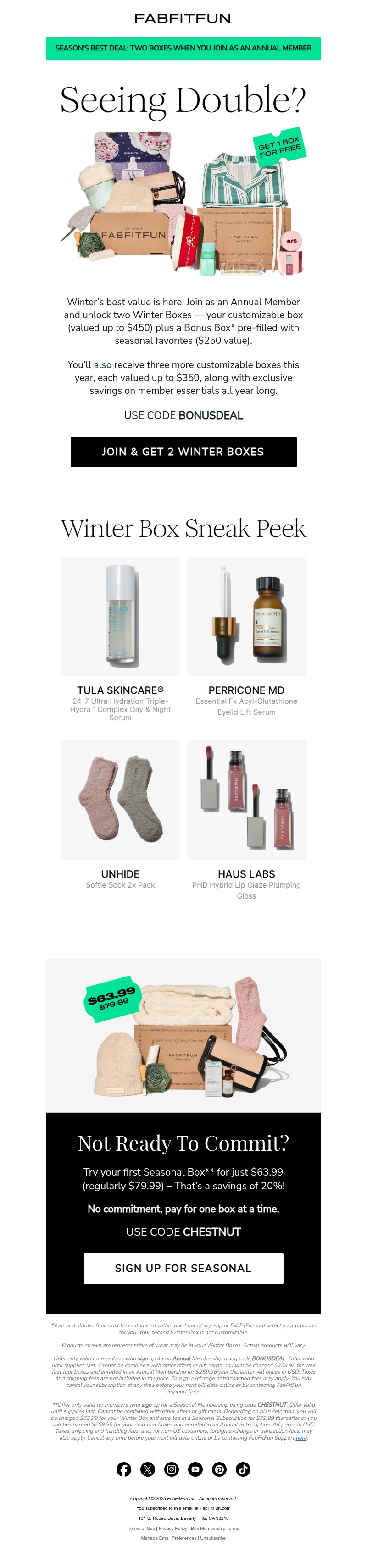Unsubscribe from these emails

(213, 1538)
